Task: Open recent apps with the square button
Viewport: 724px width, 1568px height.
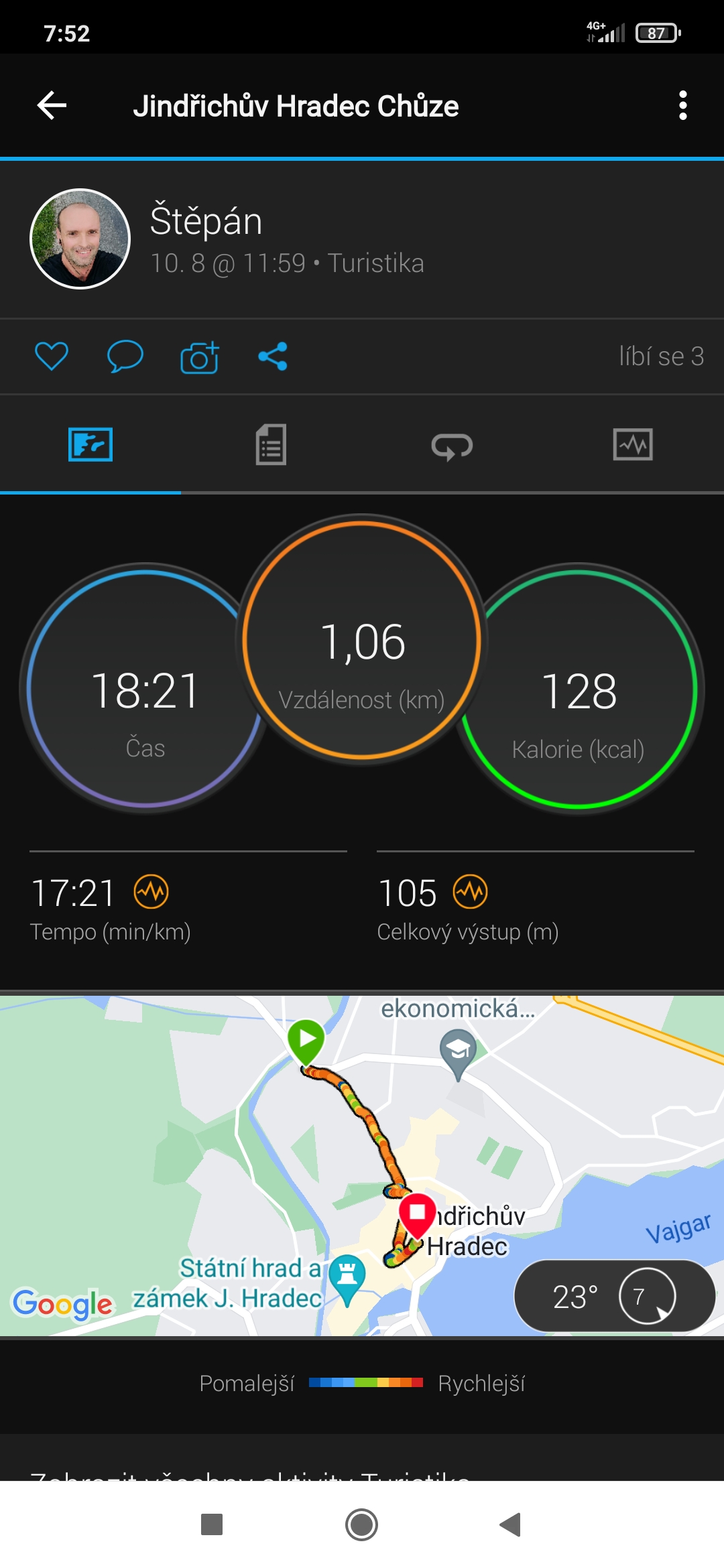Action: [x=212, y=1524]
